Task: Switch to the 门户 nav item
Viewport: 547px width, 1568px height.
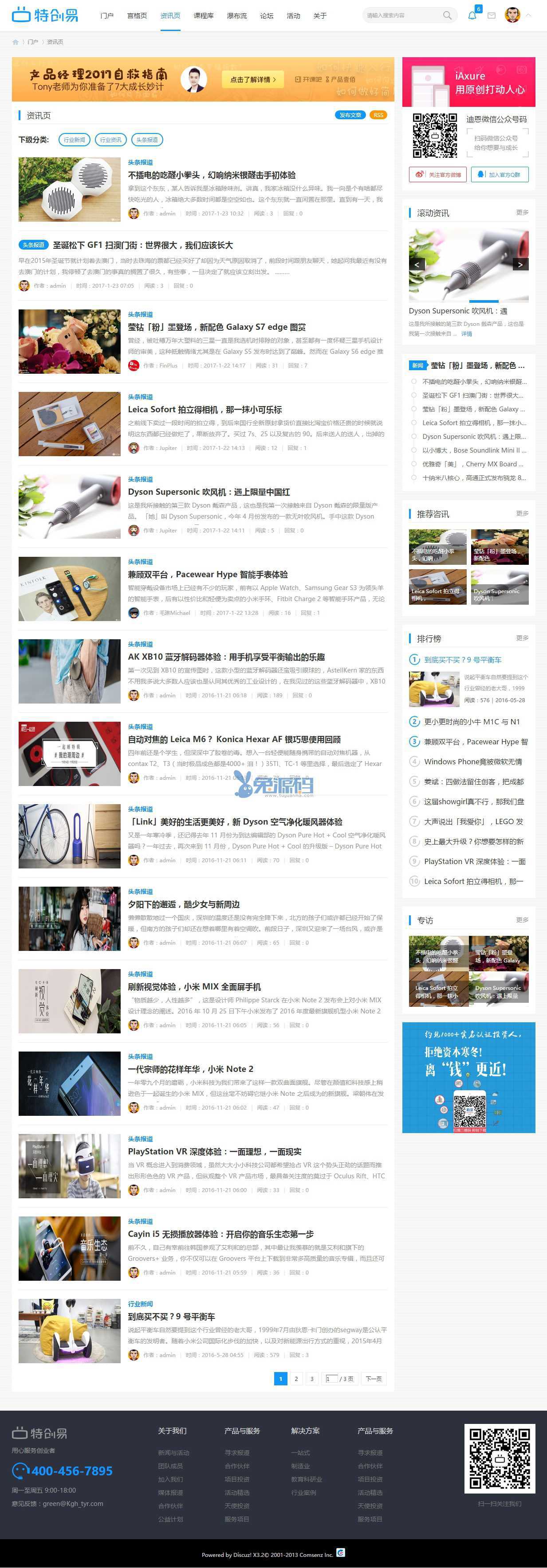Action: pyautogui.click(x=106, y=16)
